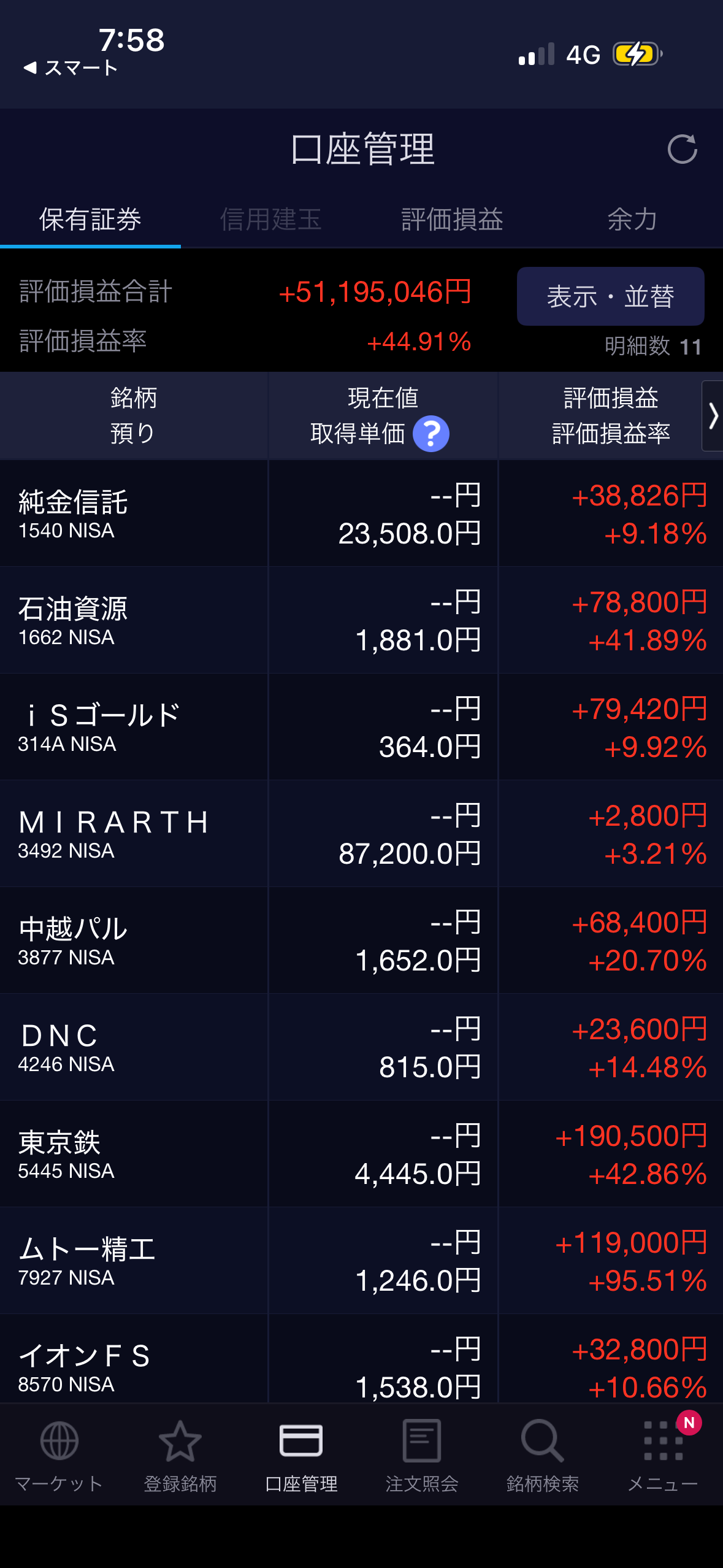
Task: Expand more columns with the right chevron
Action: click(713, 416)
